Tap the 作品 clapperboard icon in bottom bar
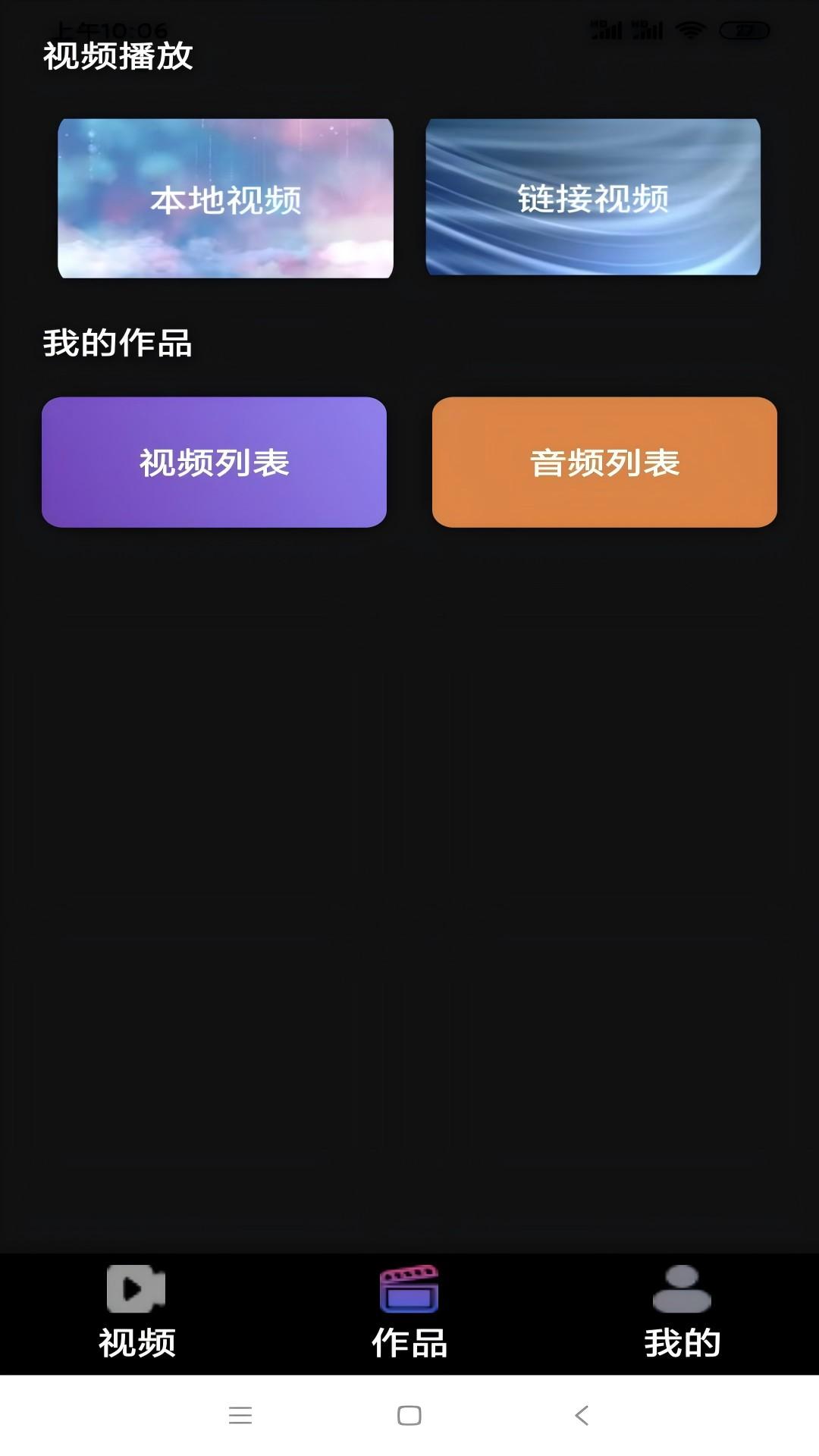Screen dimensions: 819x1456 [409, 1289]
